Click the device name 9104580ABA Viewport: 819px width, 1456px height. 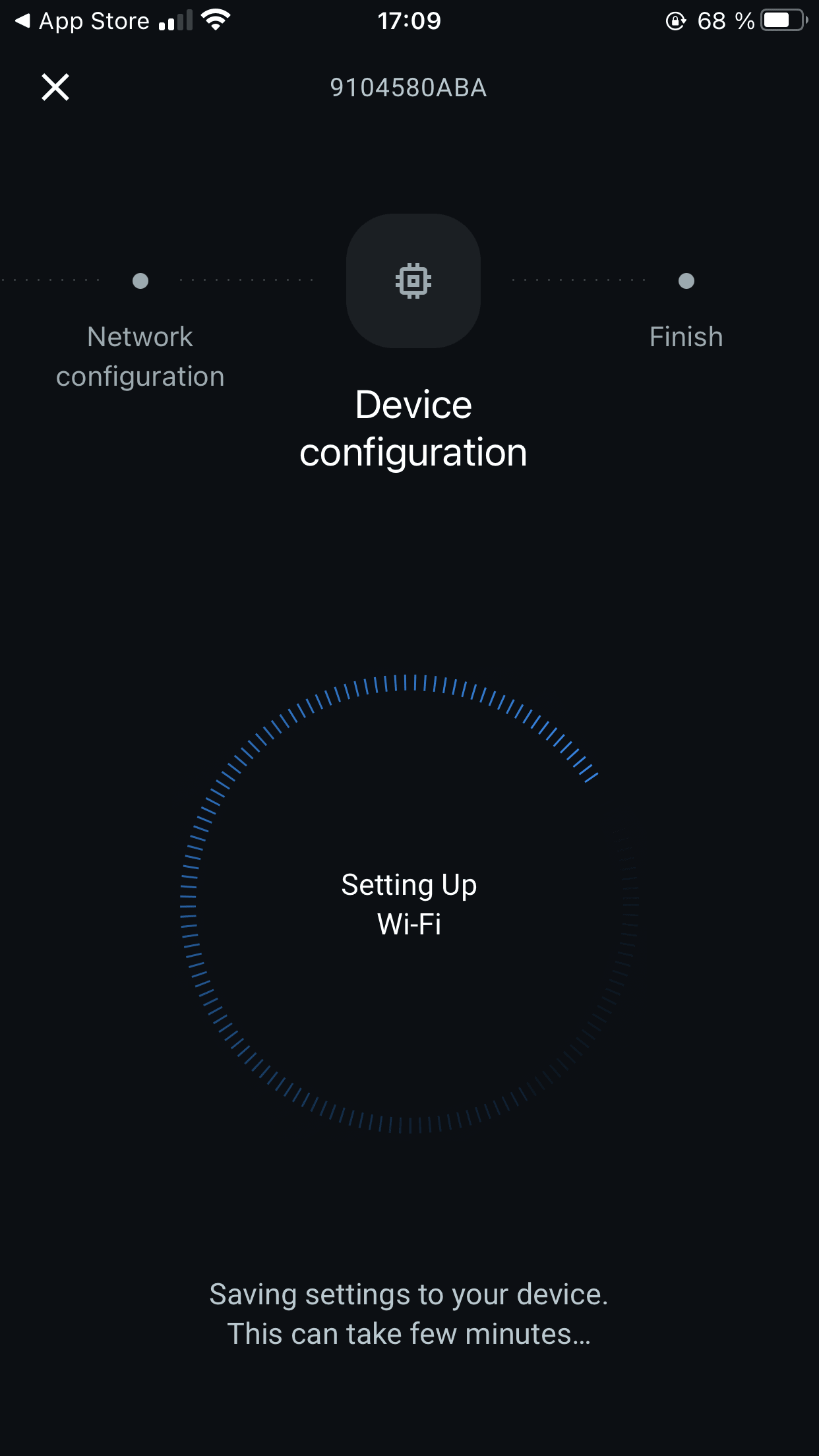coord(409,87)
